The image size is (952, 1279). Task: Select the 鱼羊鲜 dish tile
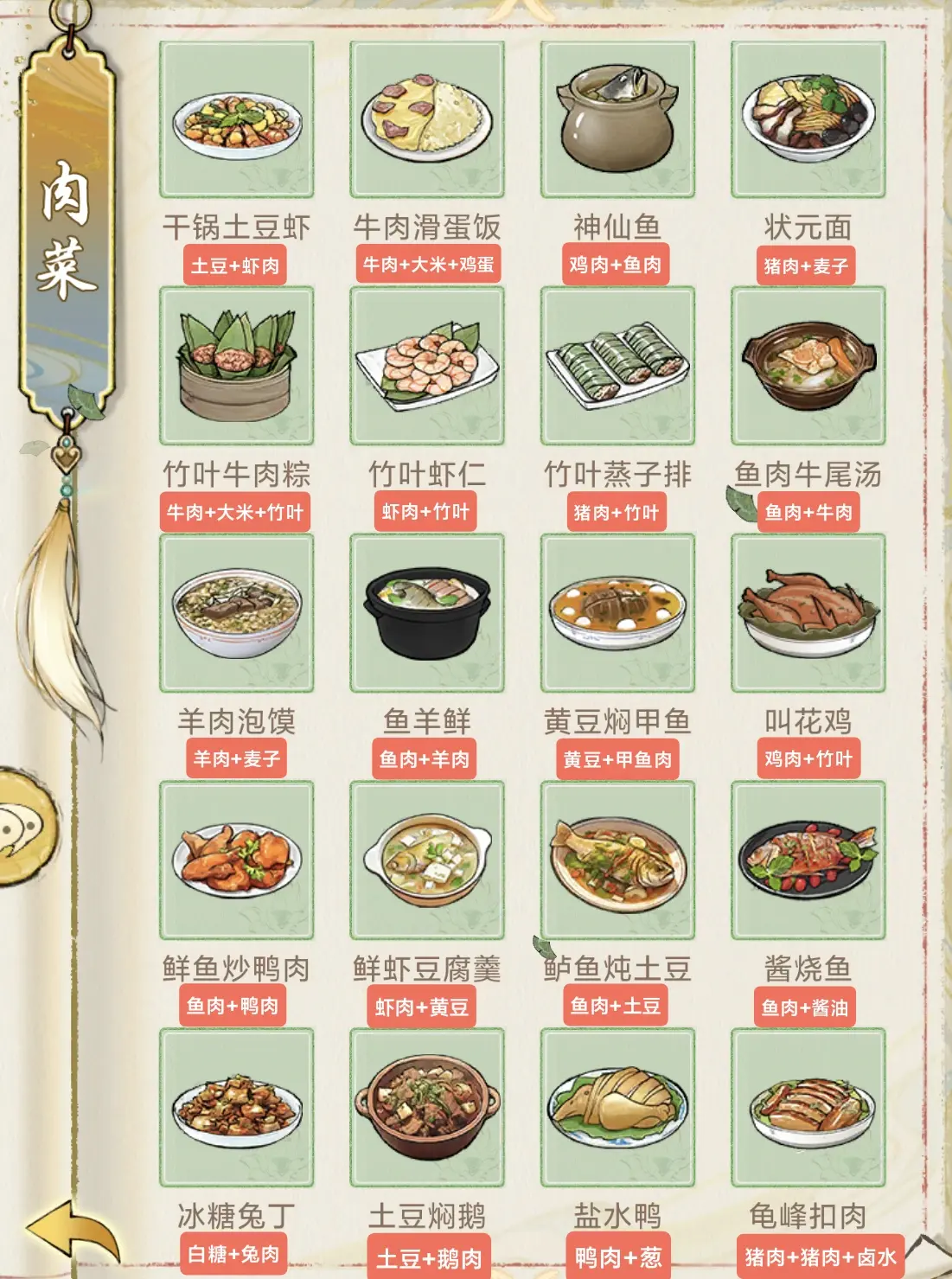(x=427, y=613)
